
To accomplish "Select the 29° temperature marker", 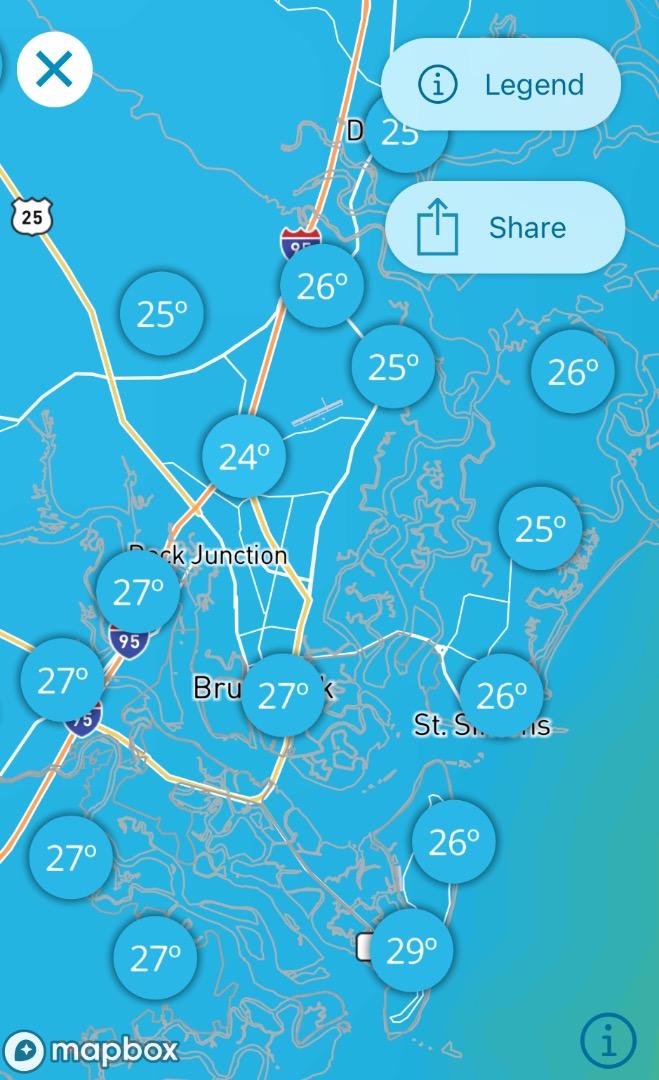I will (x=411, y=950).
